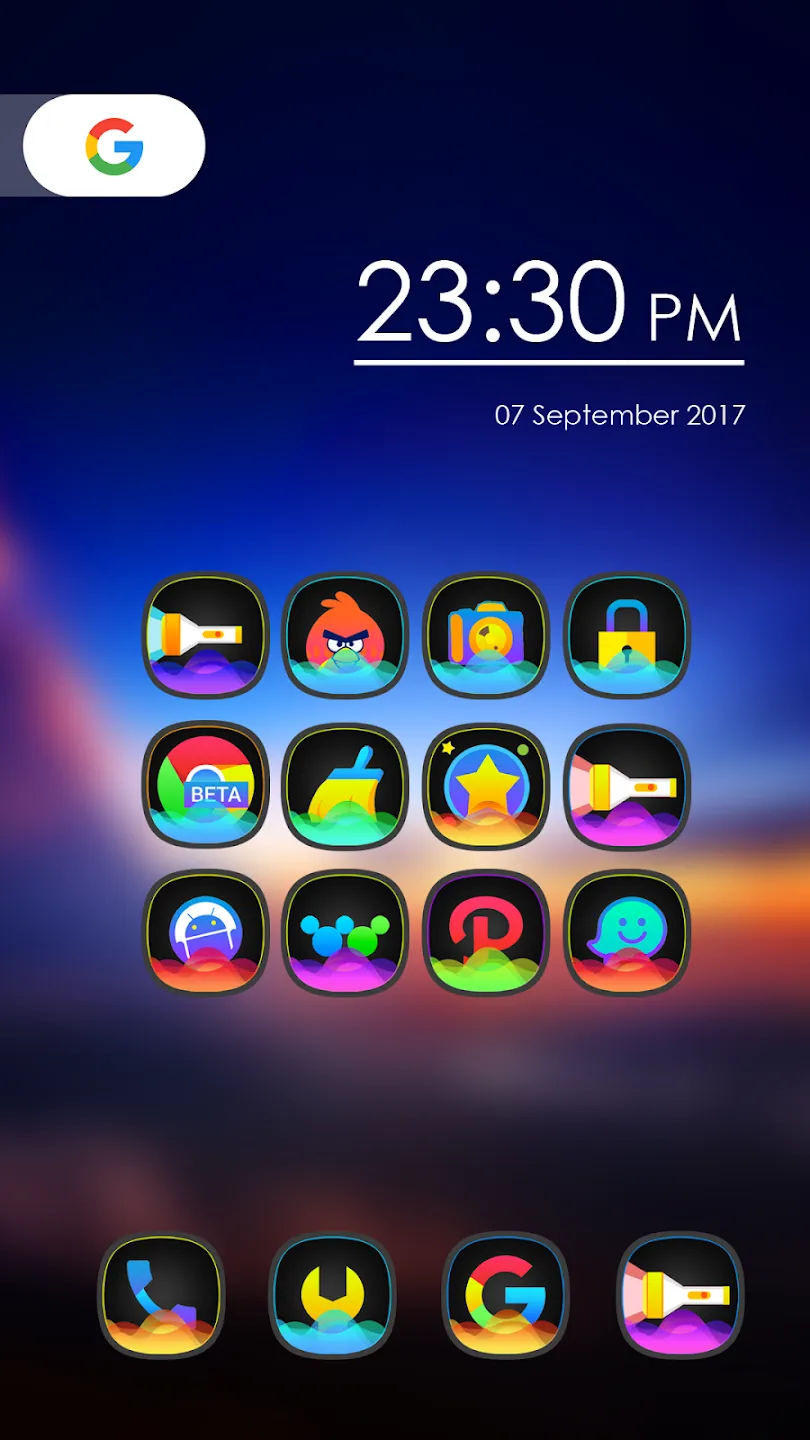Open the padlock app icon

pyautogui.click(x=627, y=635)
